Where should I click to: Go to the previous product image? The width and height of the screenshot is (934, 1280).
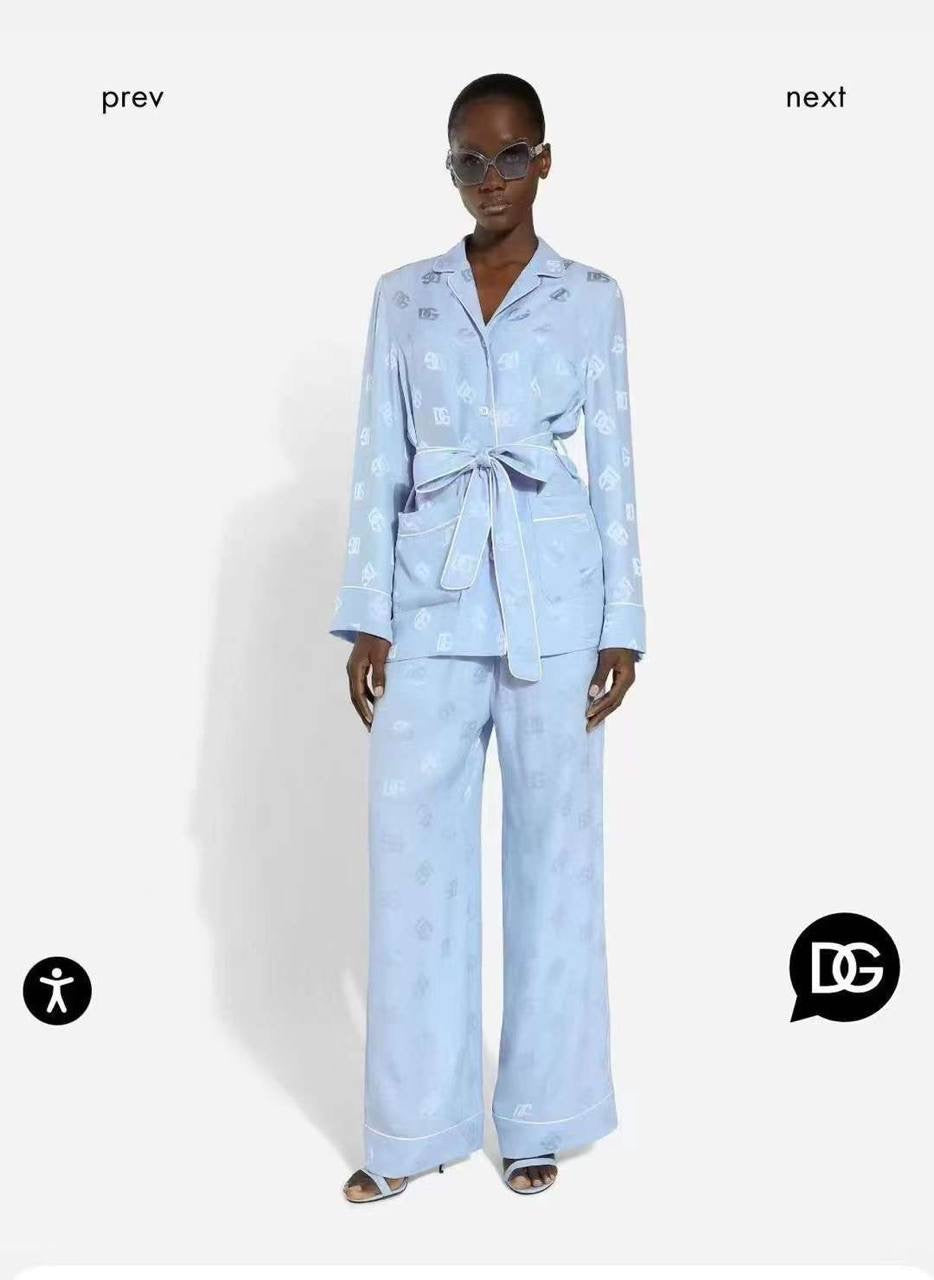[131, 98]
